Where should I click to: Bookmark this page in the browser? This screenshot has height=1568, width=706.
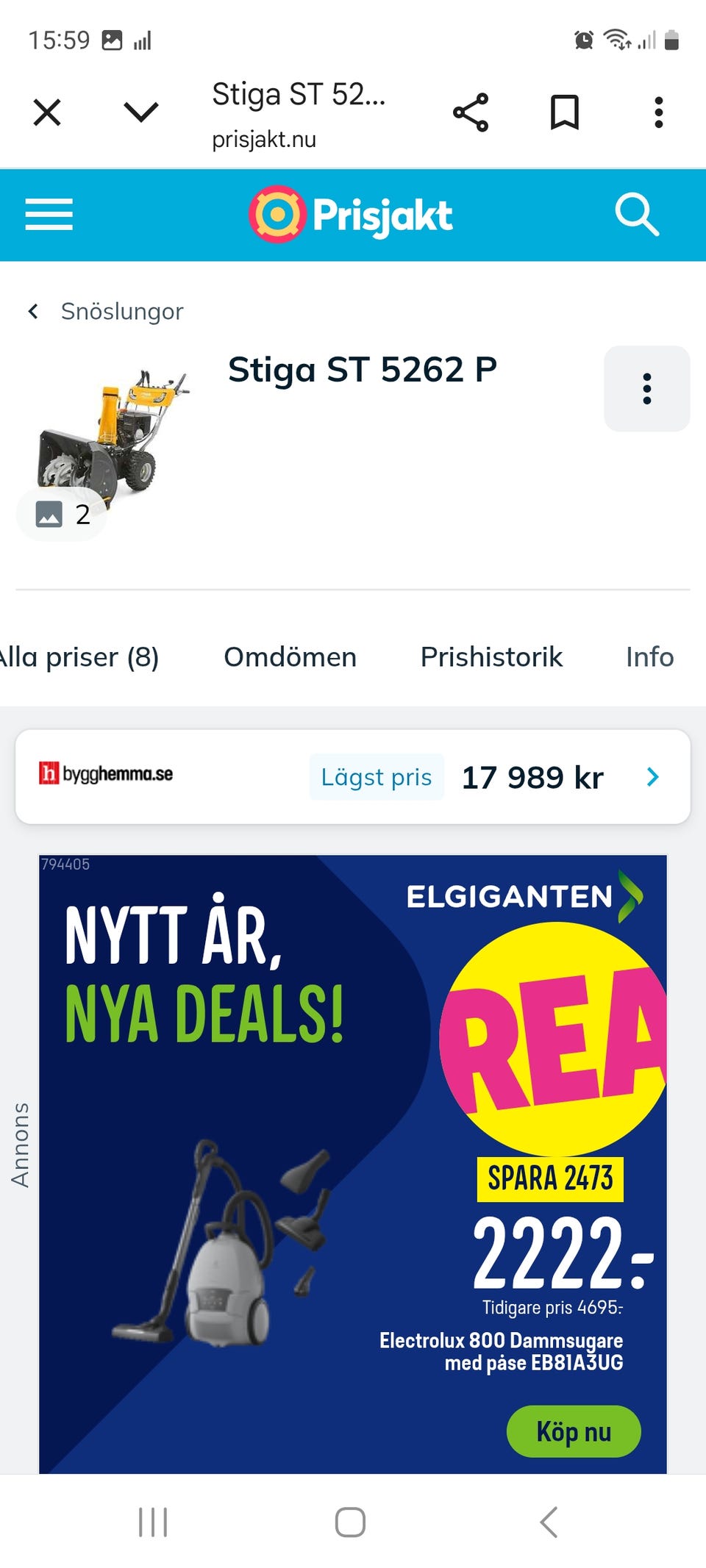[x=565, y=112]
